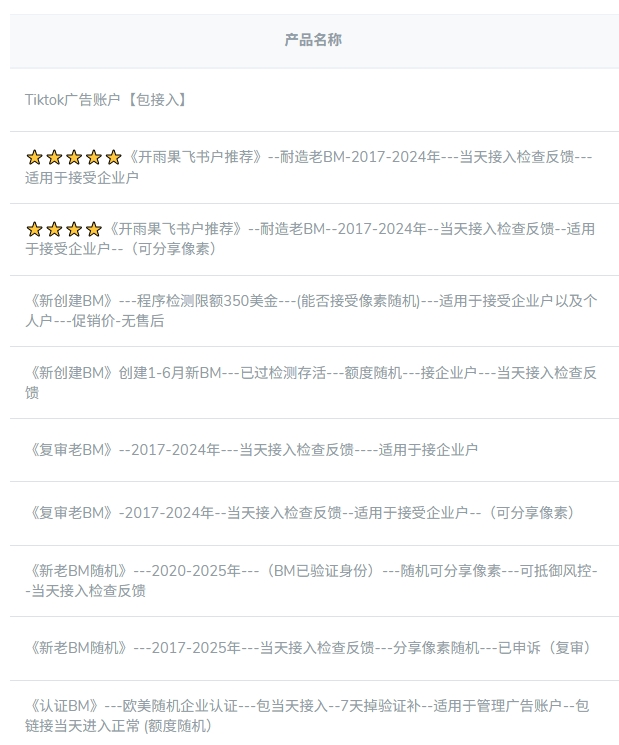
Task: View 复审老BM (可分享像素) product
Action: click(x=302, y=513)
